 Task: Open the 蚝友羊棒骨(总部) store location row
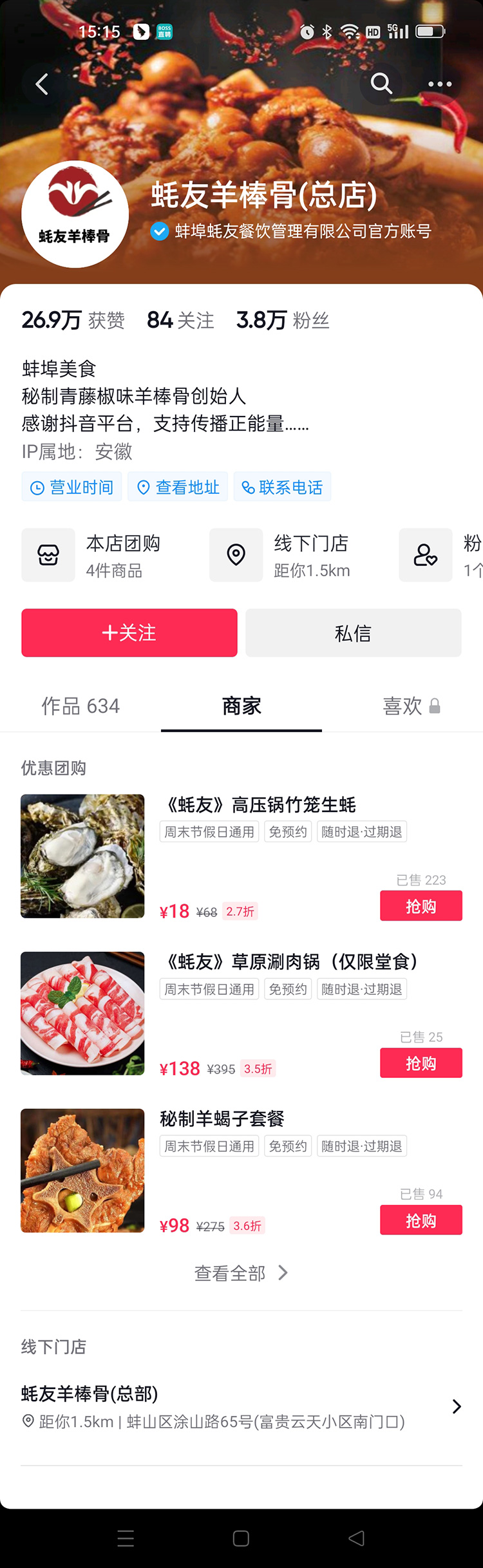241,1407
